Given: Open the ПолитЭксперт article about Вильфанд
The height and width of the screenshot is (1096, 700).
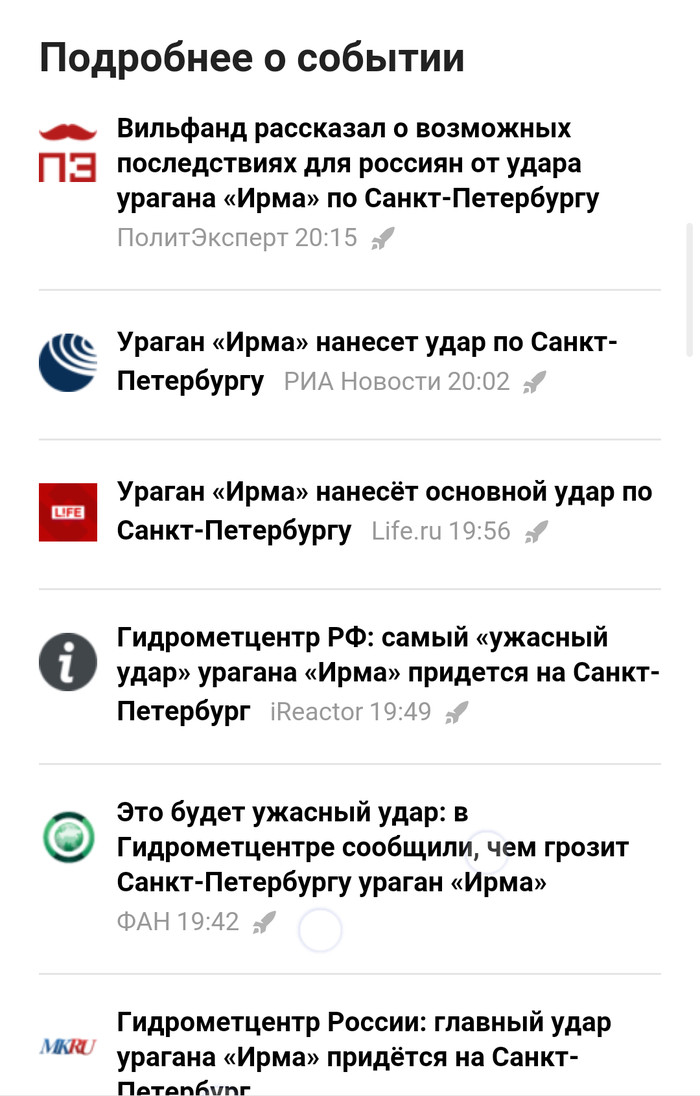Looking at the screenshot, I should click(357, 163).
